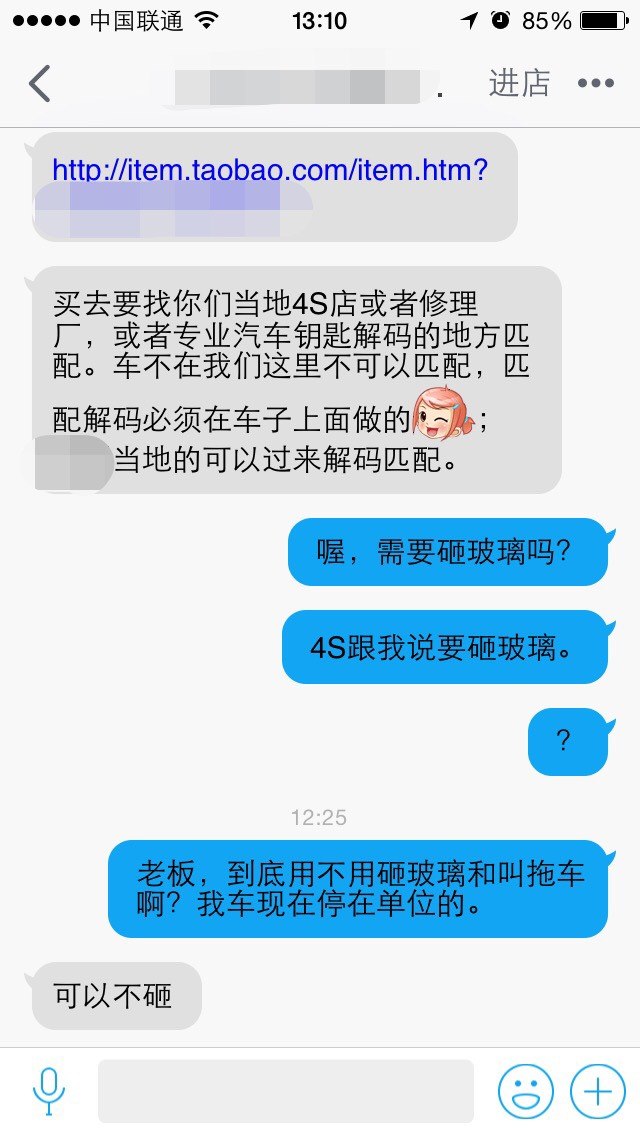The image size is (640, 1136).
Task: Tap 进店 to enter the shop
Action: (x=519, y=83)
